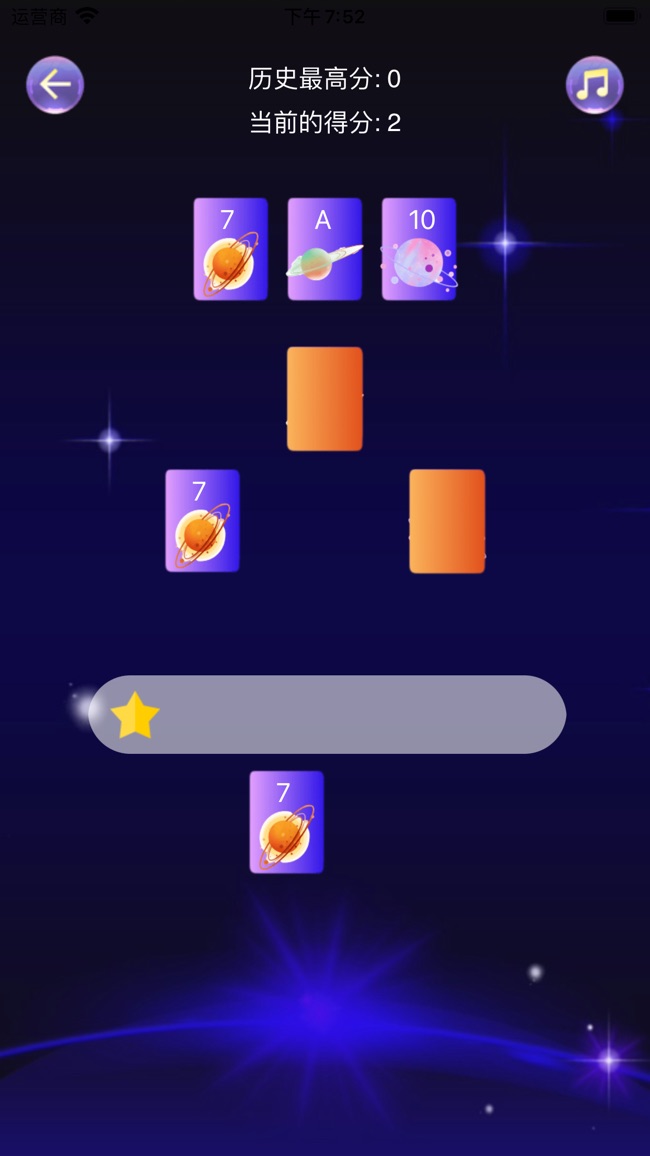
Task: Toggle the music note button
Action: point(594,85)
